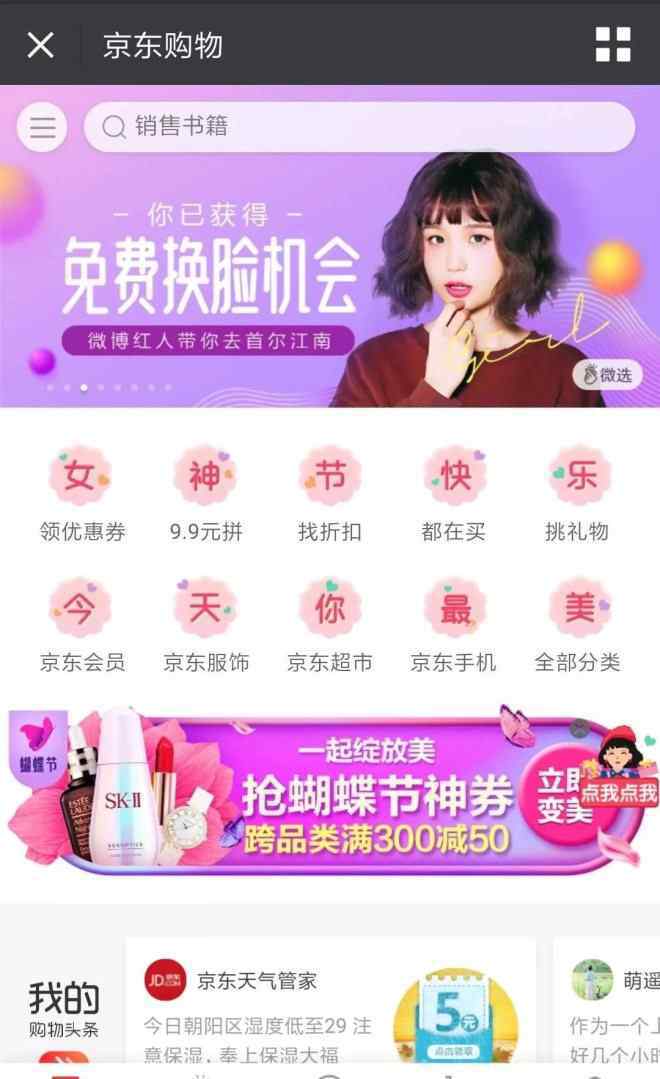Close the 京东购物 mini program
The height and width of the screenshot is (1079, 660).
pos(40,45)
